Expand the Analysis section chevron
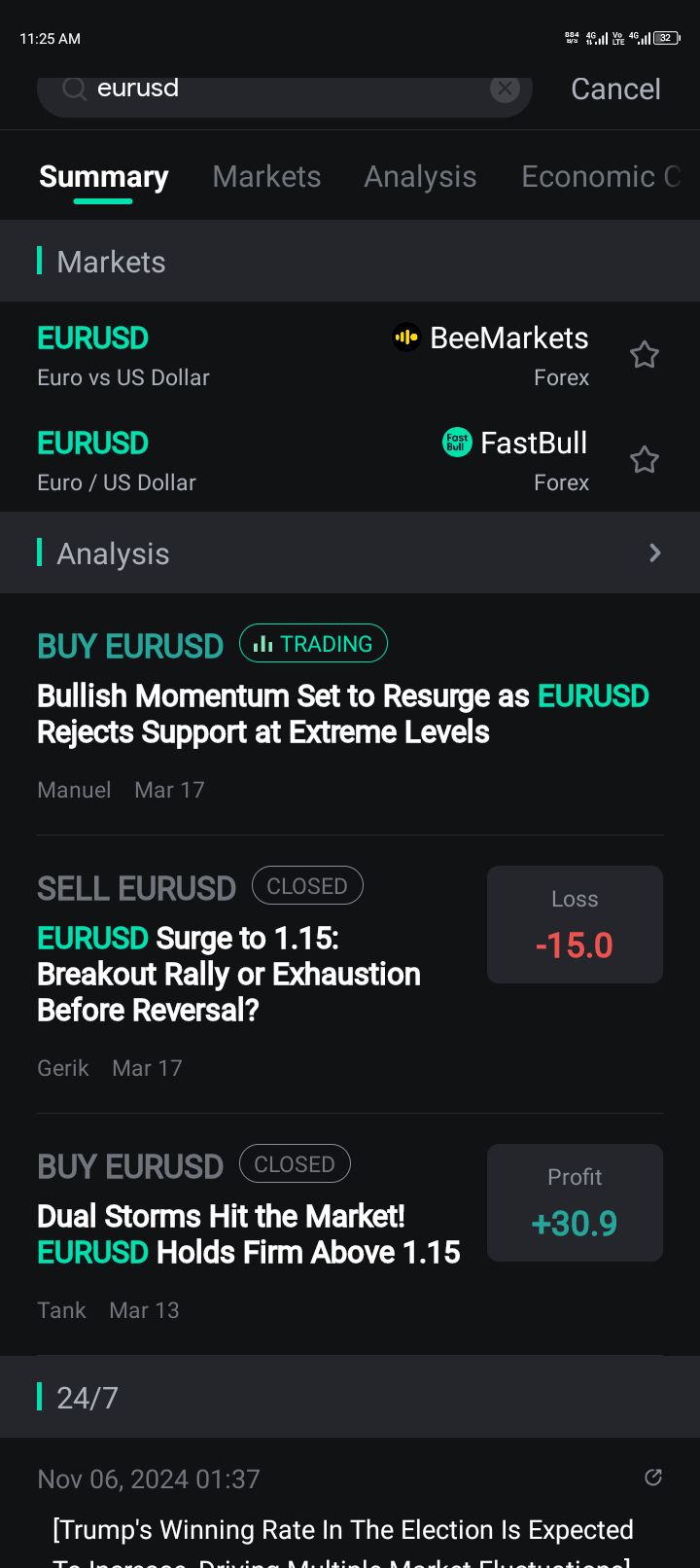The image size is (700, 1568). coord(655,553)
